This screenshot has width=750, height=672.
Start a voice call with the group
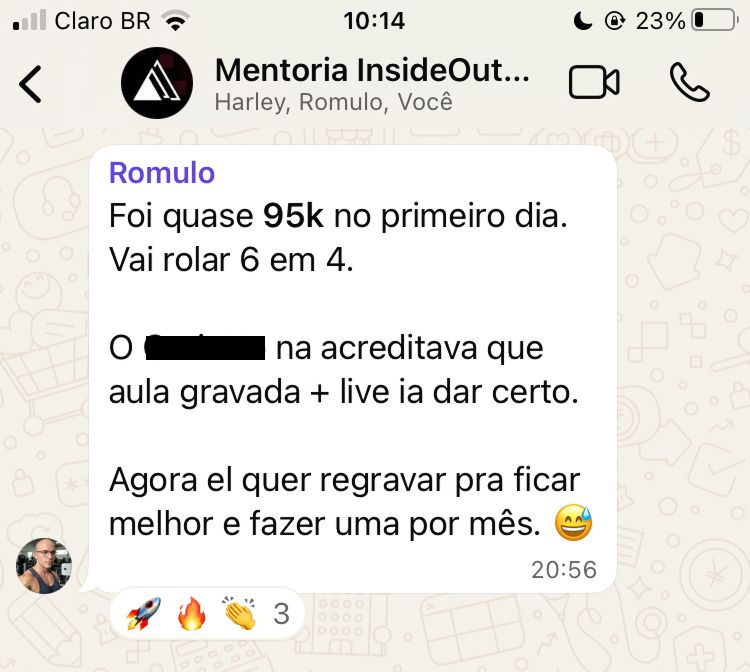coord(689,84)
